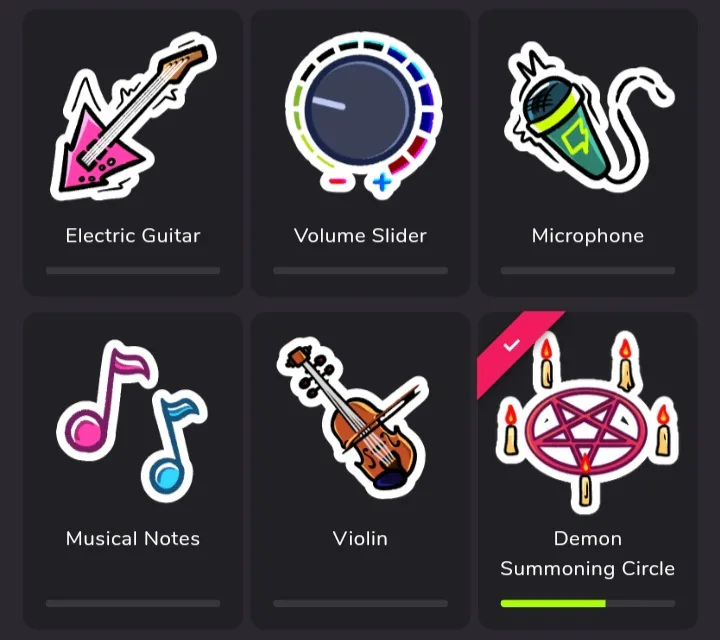This screenshot has height=640, width=720.
Task: Select the Volume Slider sticker card
Action: click(x=360, y=150)
